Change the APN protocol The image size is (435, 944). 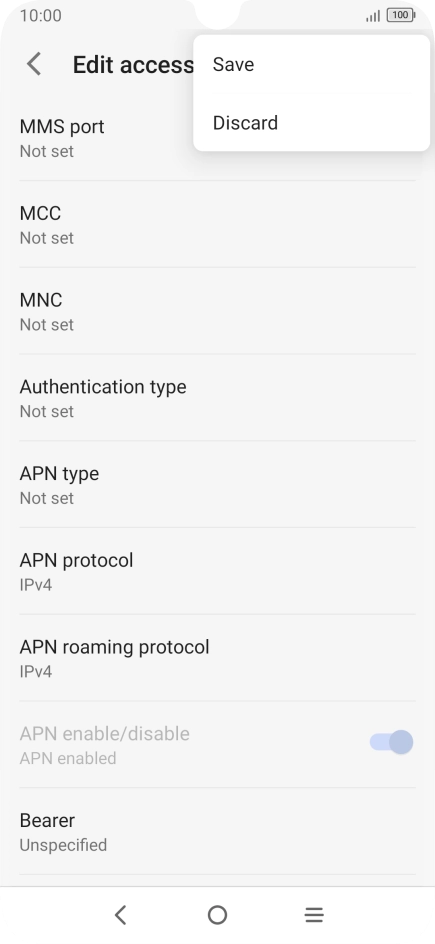pyautogui.click(x=217, y=571)
